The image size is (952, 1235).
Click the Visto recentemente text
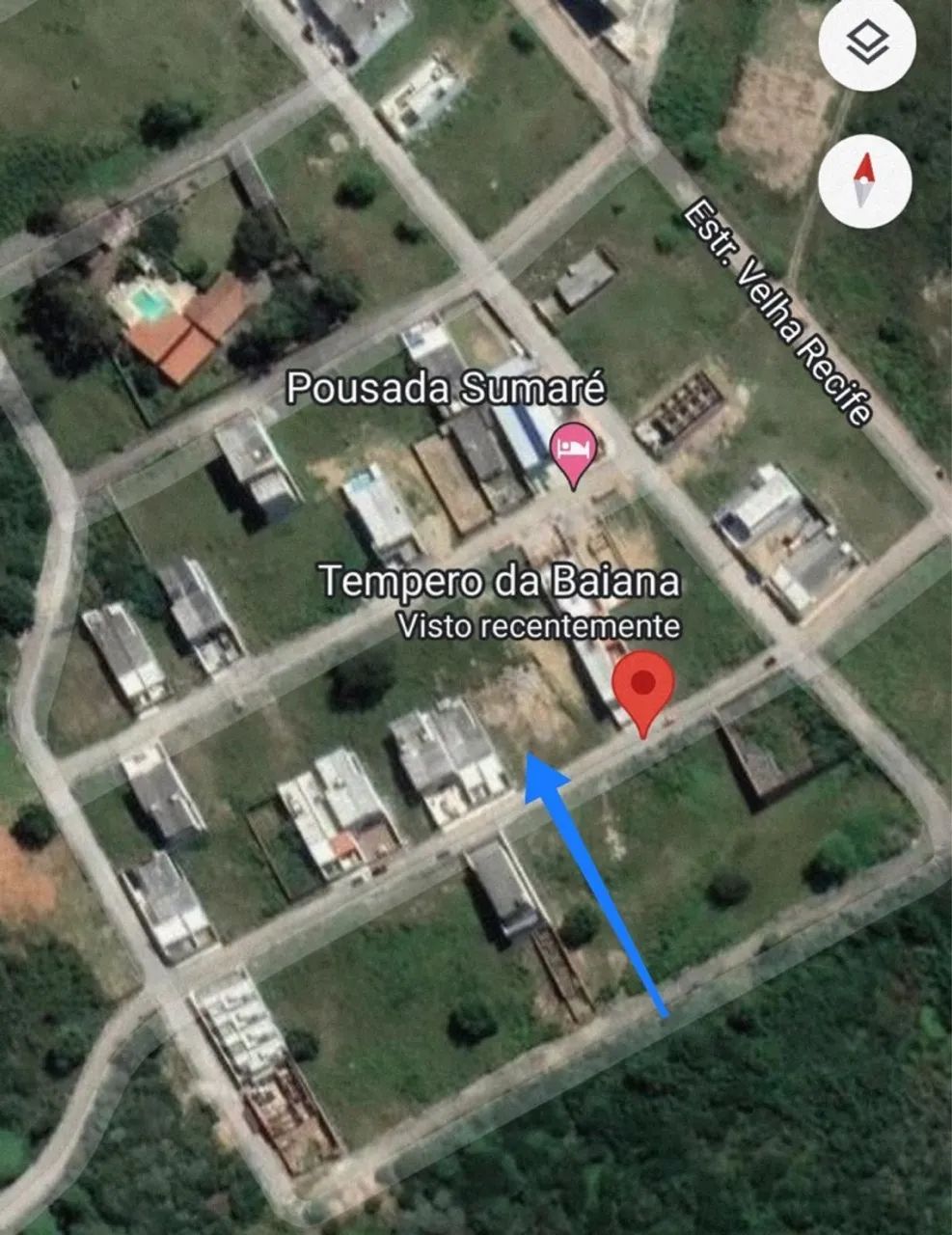point(540,625)
